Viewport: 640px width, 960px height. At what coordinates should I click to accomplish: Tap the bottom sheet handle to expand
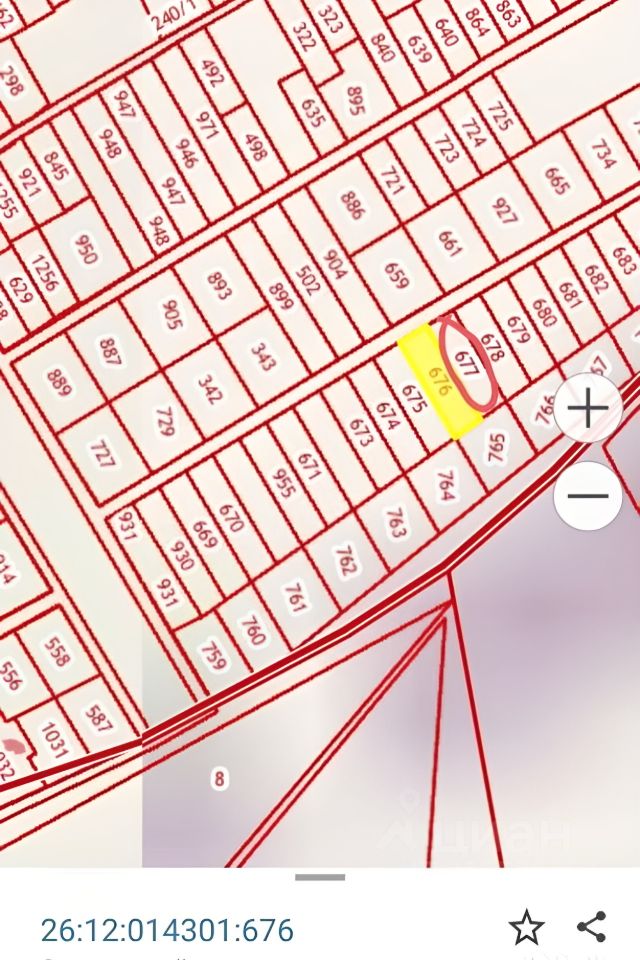(320, 878)
